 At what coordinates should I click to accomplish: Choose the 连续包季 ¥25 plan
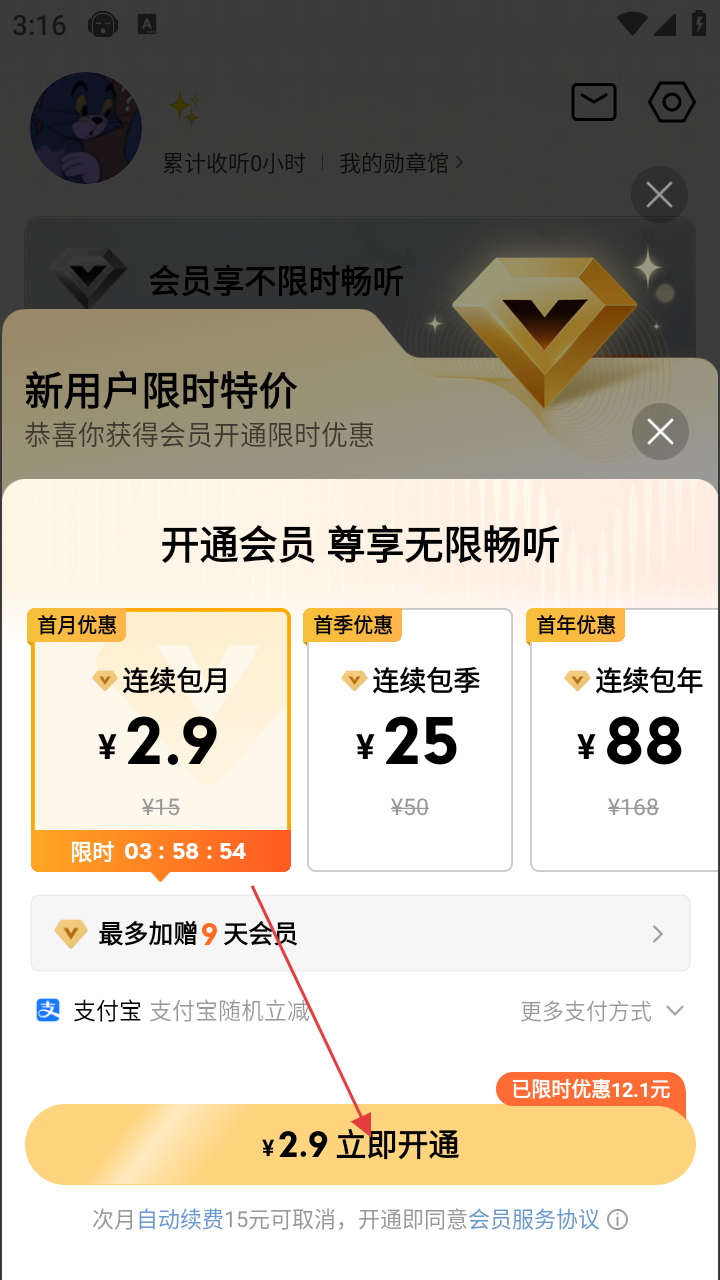[409, 740]
